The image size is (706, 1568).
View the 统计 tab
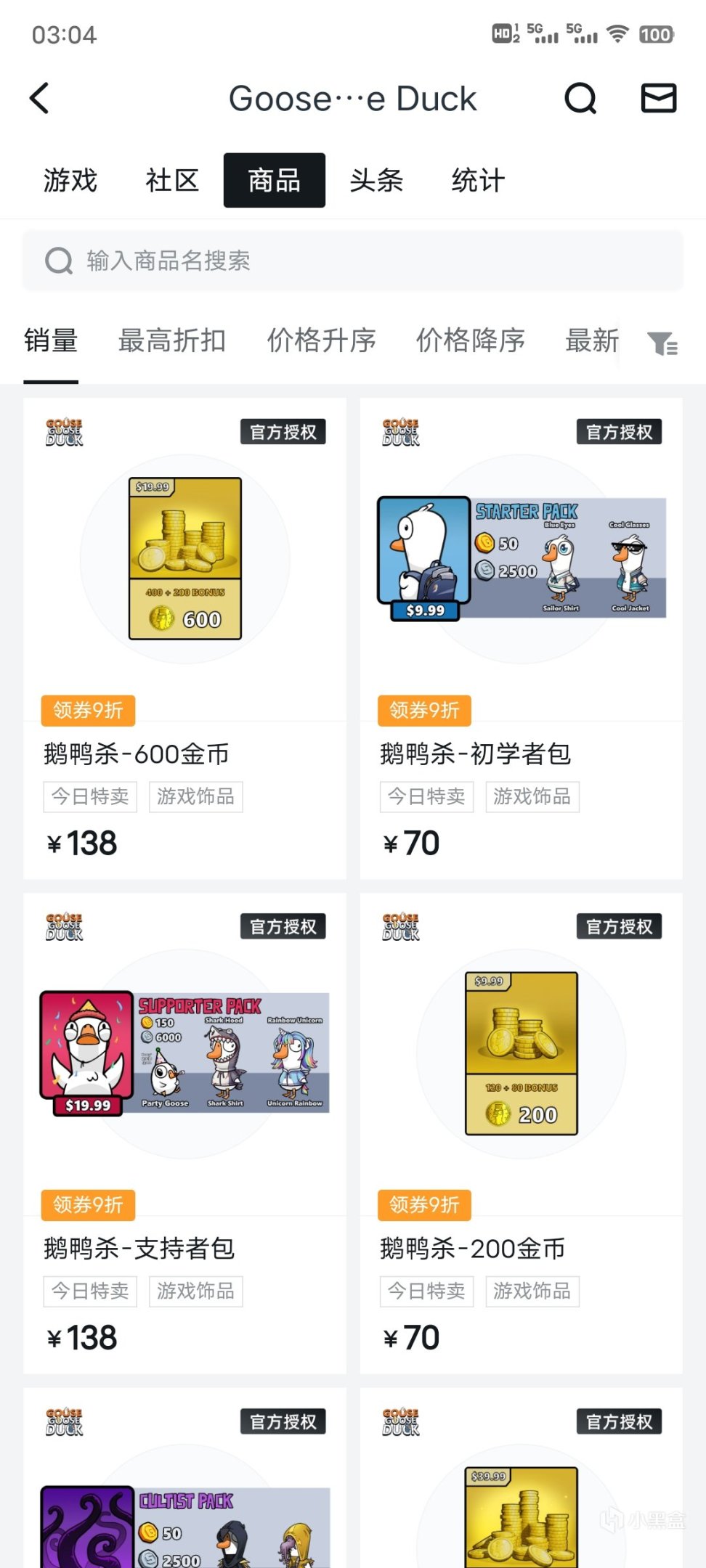[x=478, y=181]
